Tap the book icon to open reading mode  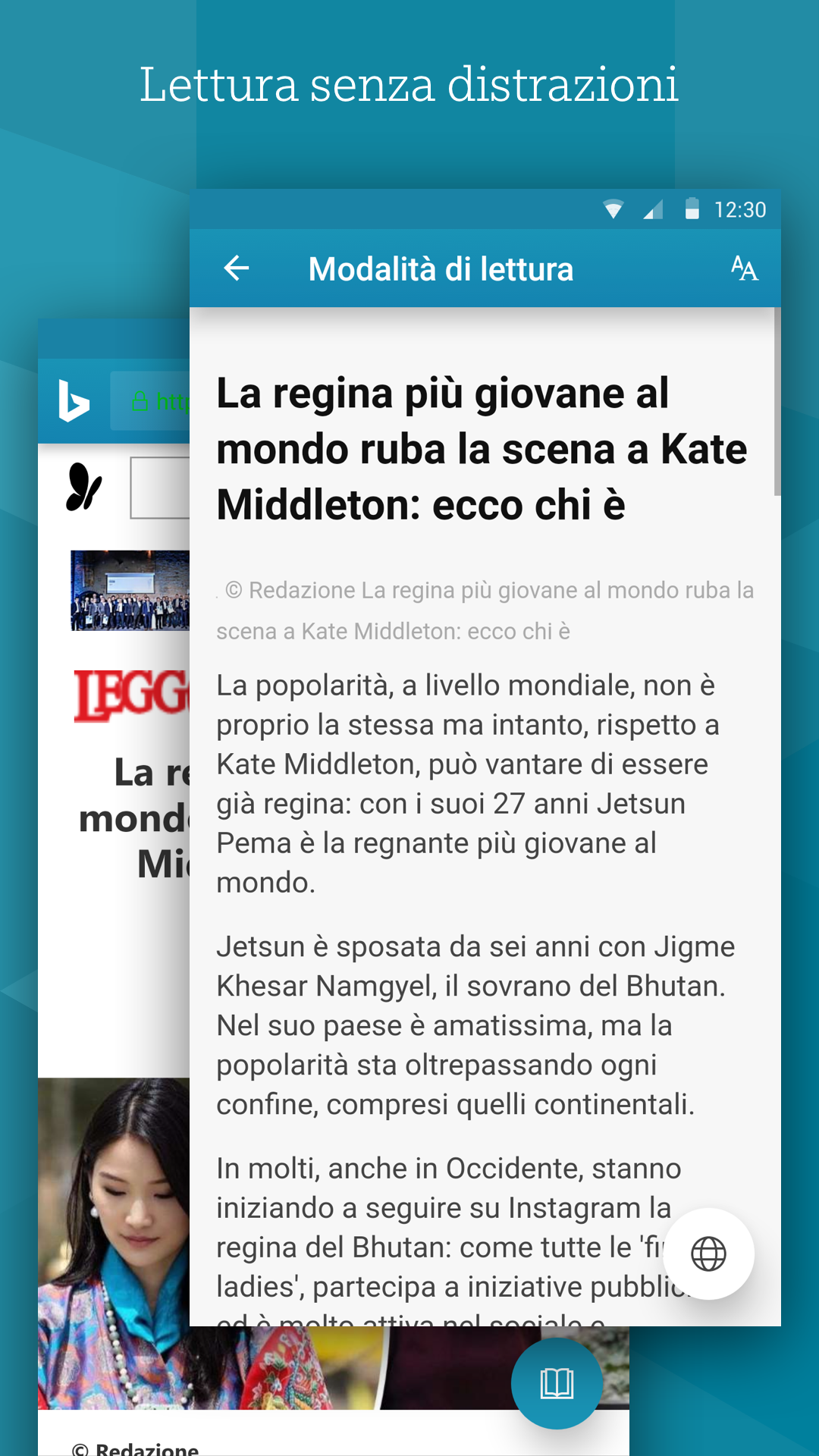[x=557, y=1382]
